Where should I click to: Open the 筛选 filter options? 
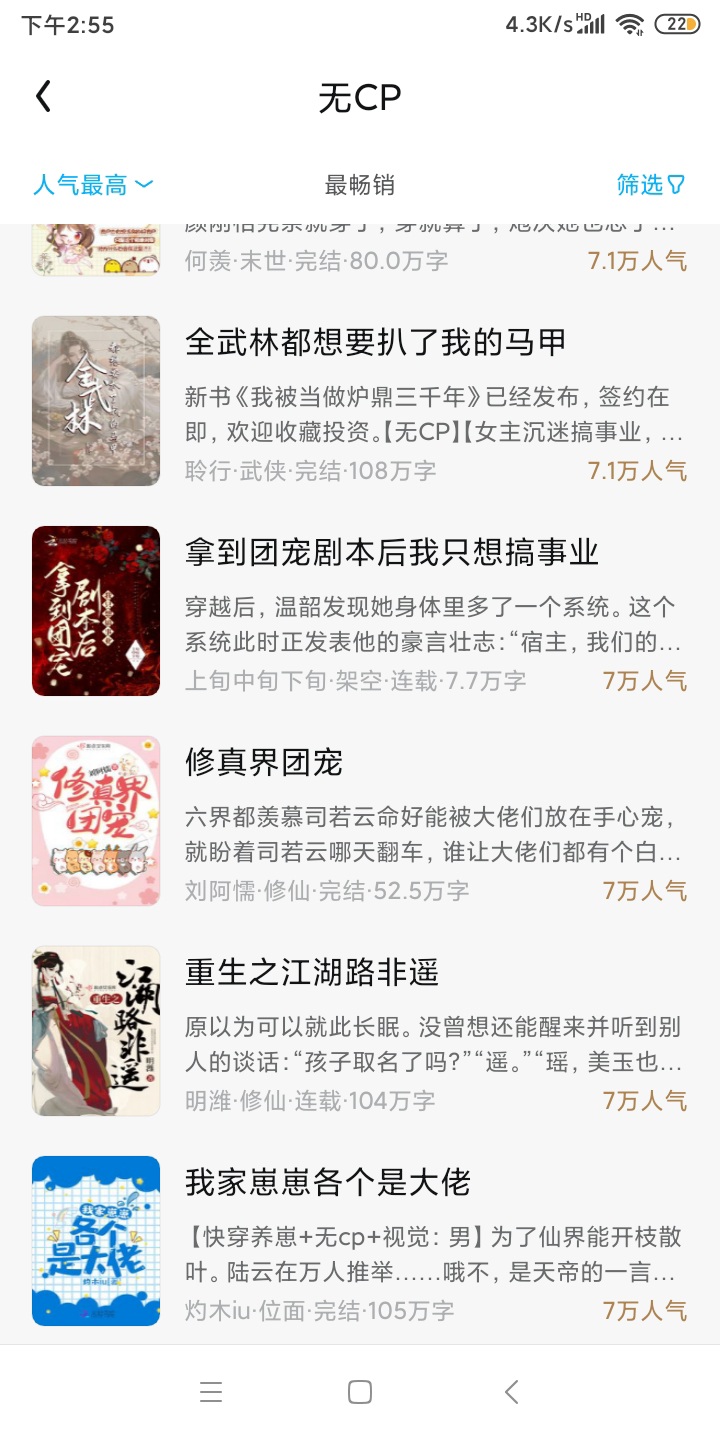click(x=650, y=185)
